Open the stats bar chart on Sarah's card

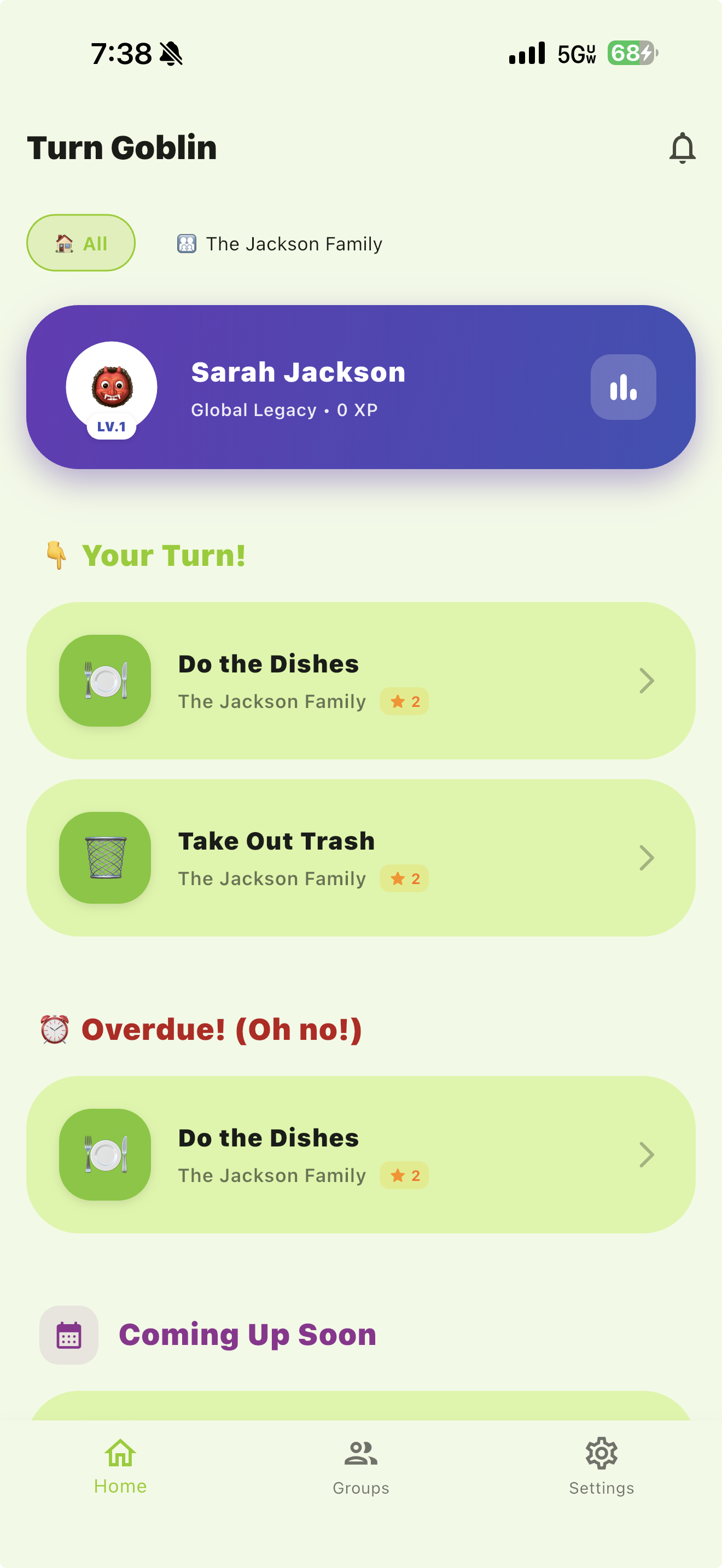click(x=623, y=387)
